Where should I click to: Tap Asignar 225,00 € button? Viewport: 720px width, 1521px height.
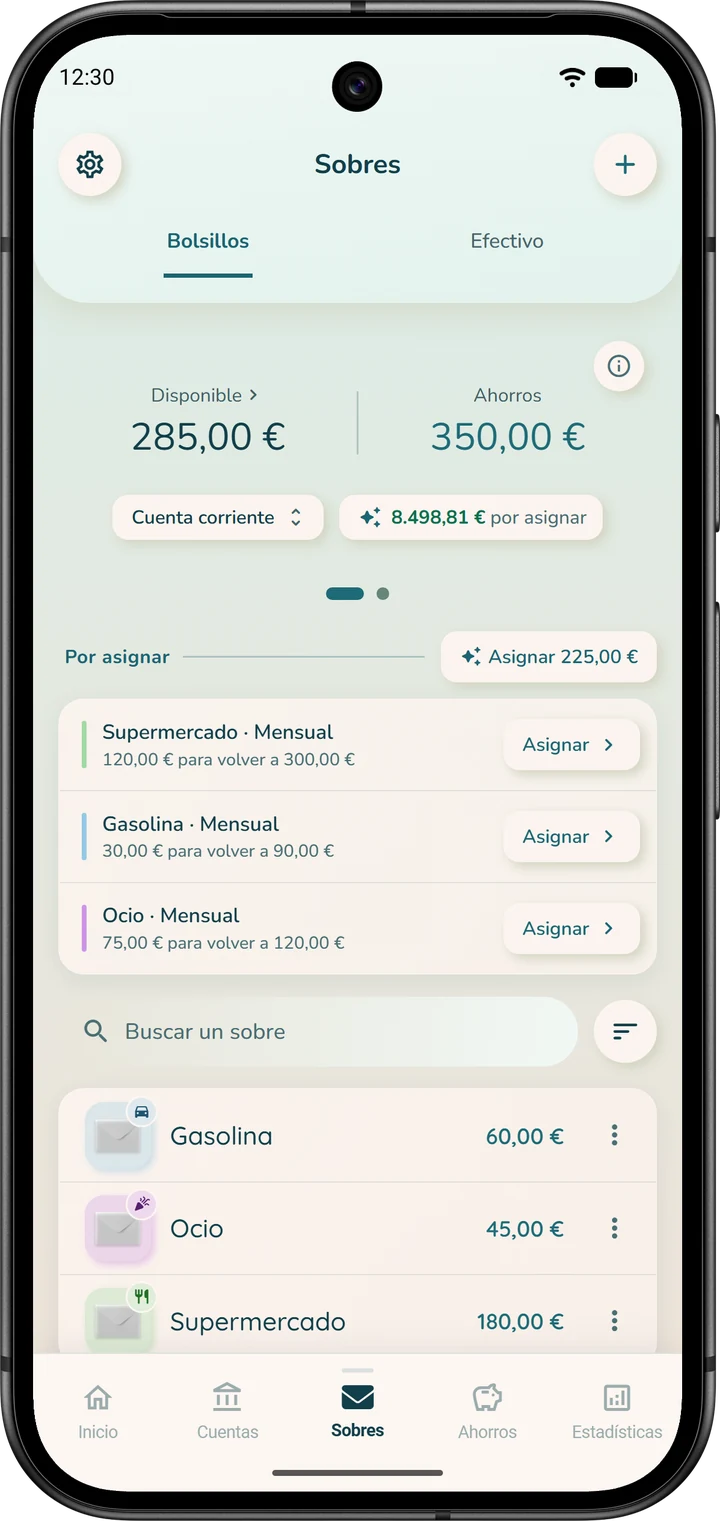tap(549, 657)
